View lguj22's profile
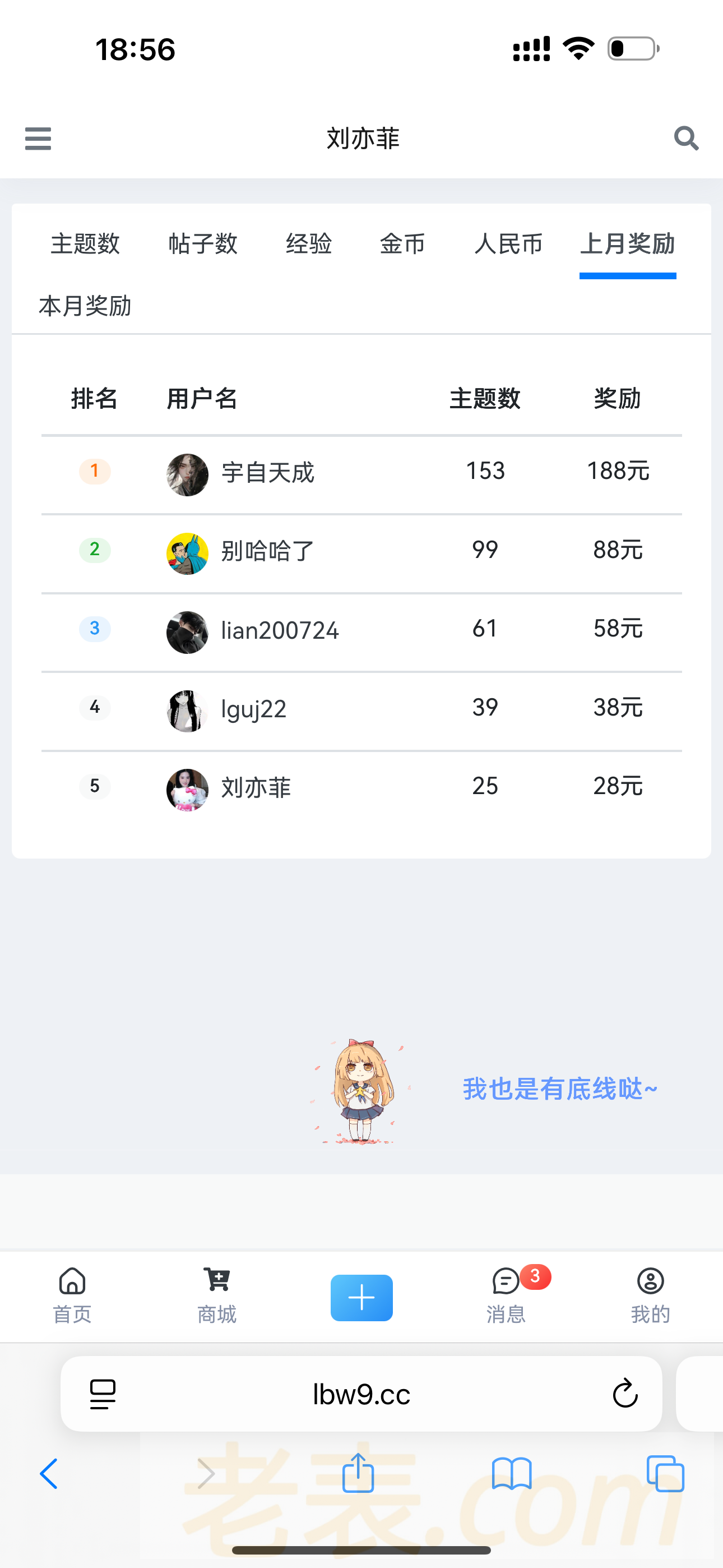The height and width of the screenshot is (1568, 723). coord(253,709)
